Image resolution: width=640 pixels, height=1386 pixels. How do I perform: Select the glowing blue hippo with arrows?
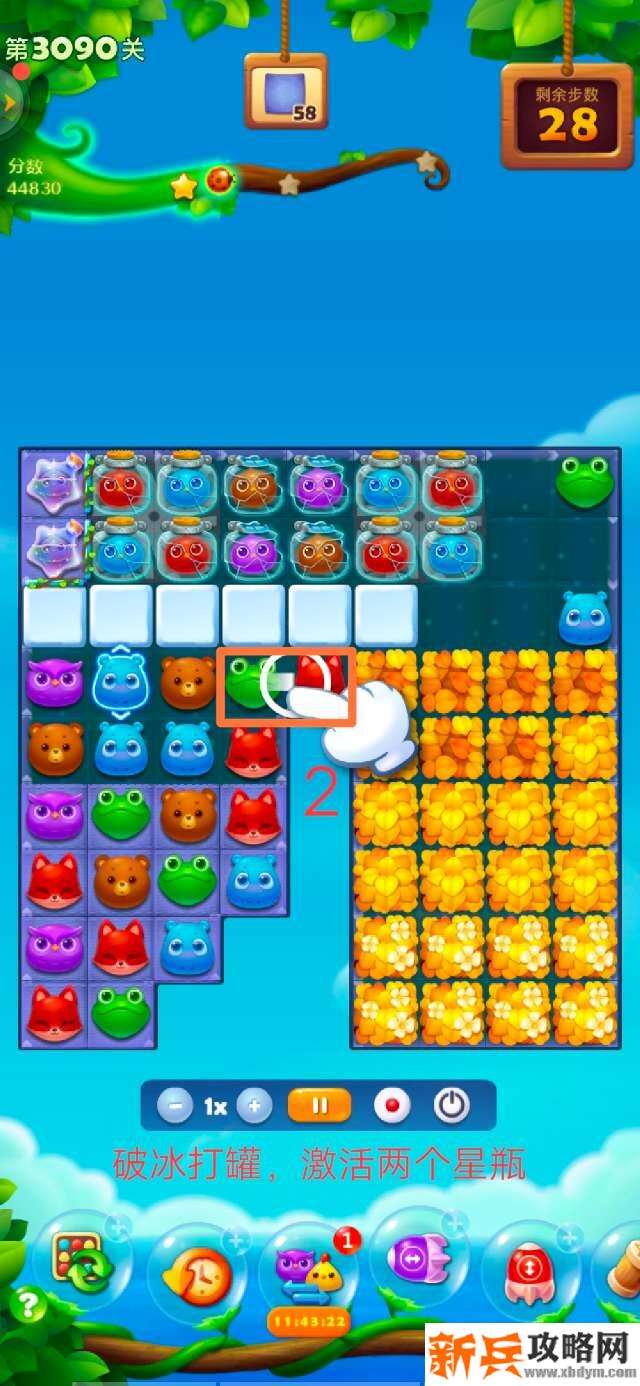(x=121, y=684)
